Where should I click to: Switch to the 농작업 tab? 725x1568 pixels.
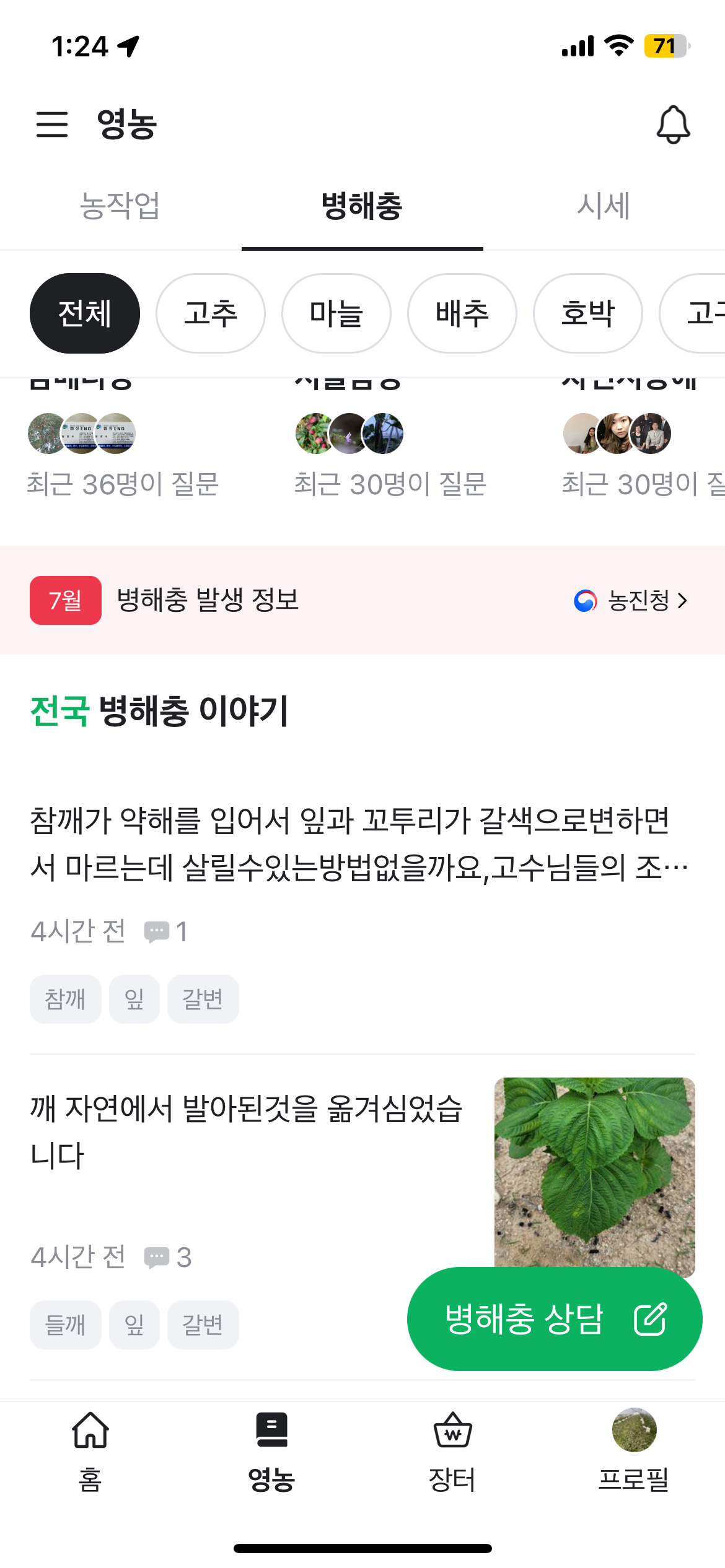point(120,206)
